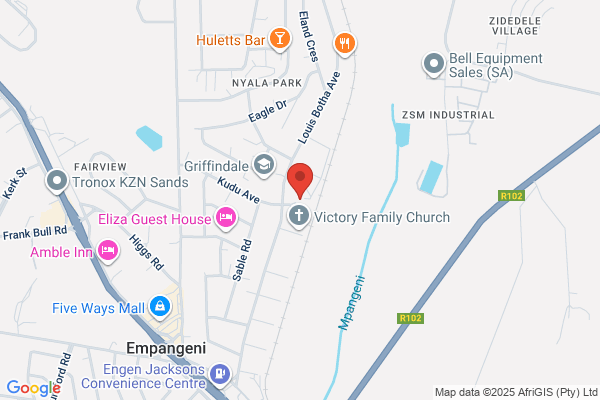Open the Google logo link
Viewport: 600px width, 400px height.
34,388
